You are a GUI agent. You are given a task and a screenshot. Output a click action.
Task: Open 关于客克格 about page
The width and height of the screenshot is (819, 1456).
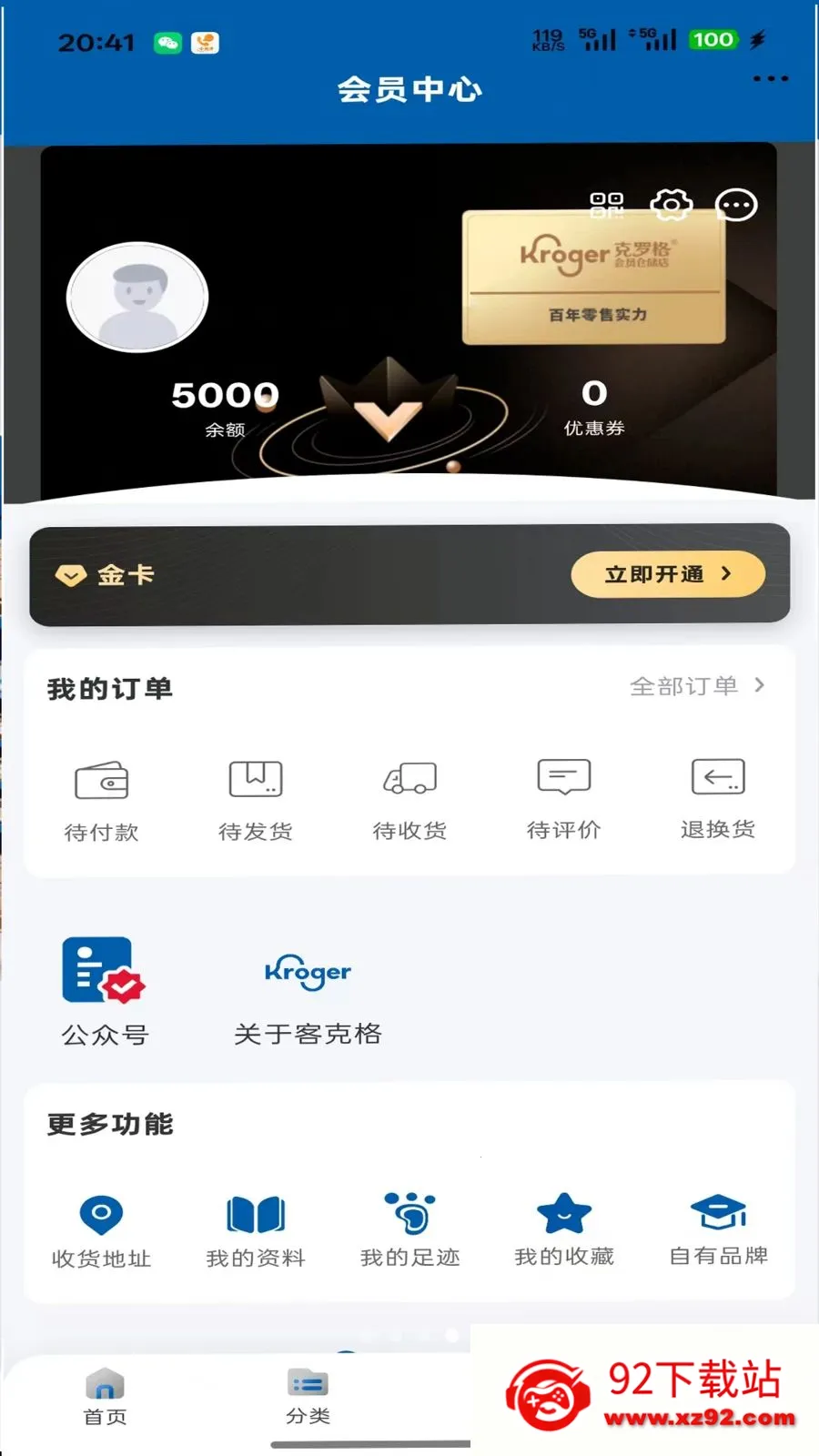click(x=308, y=999)
